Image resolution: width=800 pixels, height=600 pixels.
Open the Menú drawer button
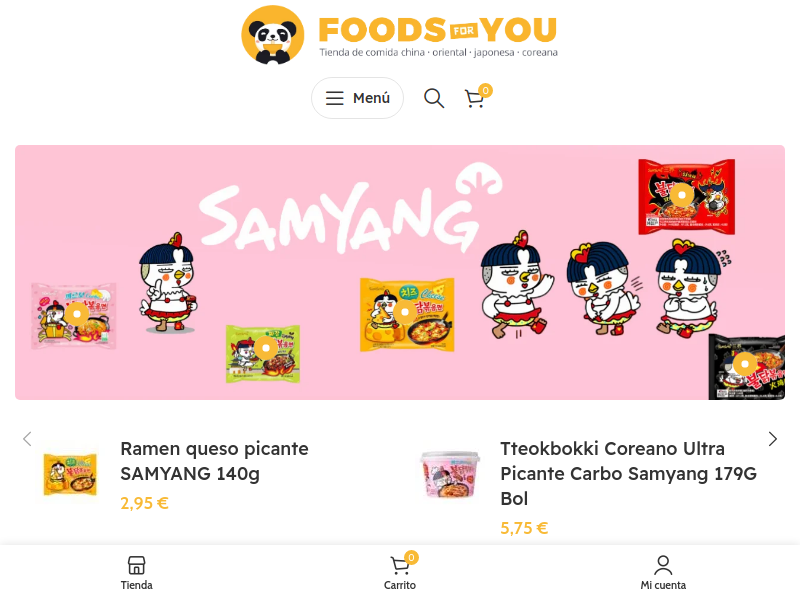pos(357,98)
